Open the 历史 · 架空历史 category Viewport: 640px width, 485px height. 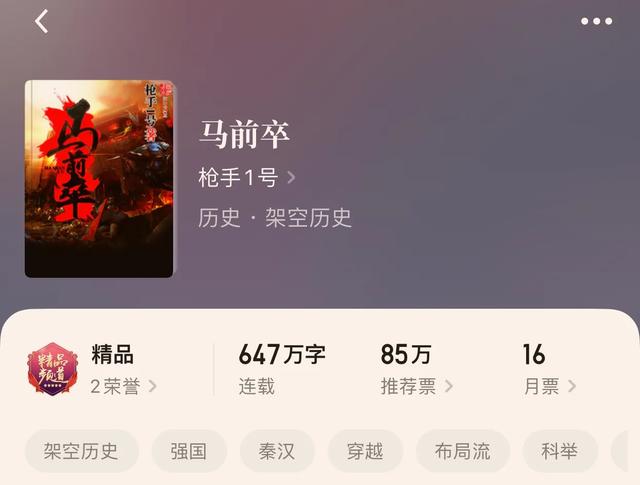pos(275,217)
